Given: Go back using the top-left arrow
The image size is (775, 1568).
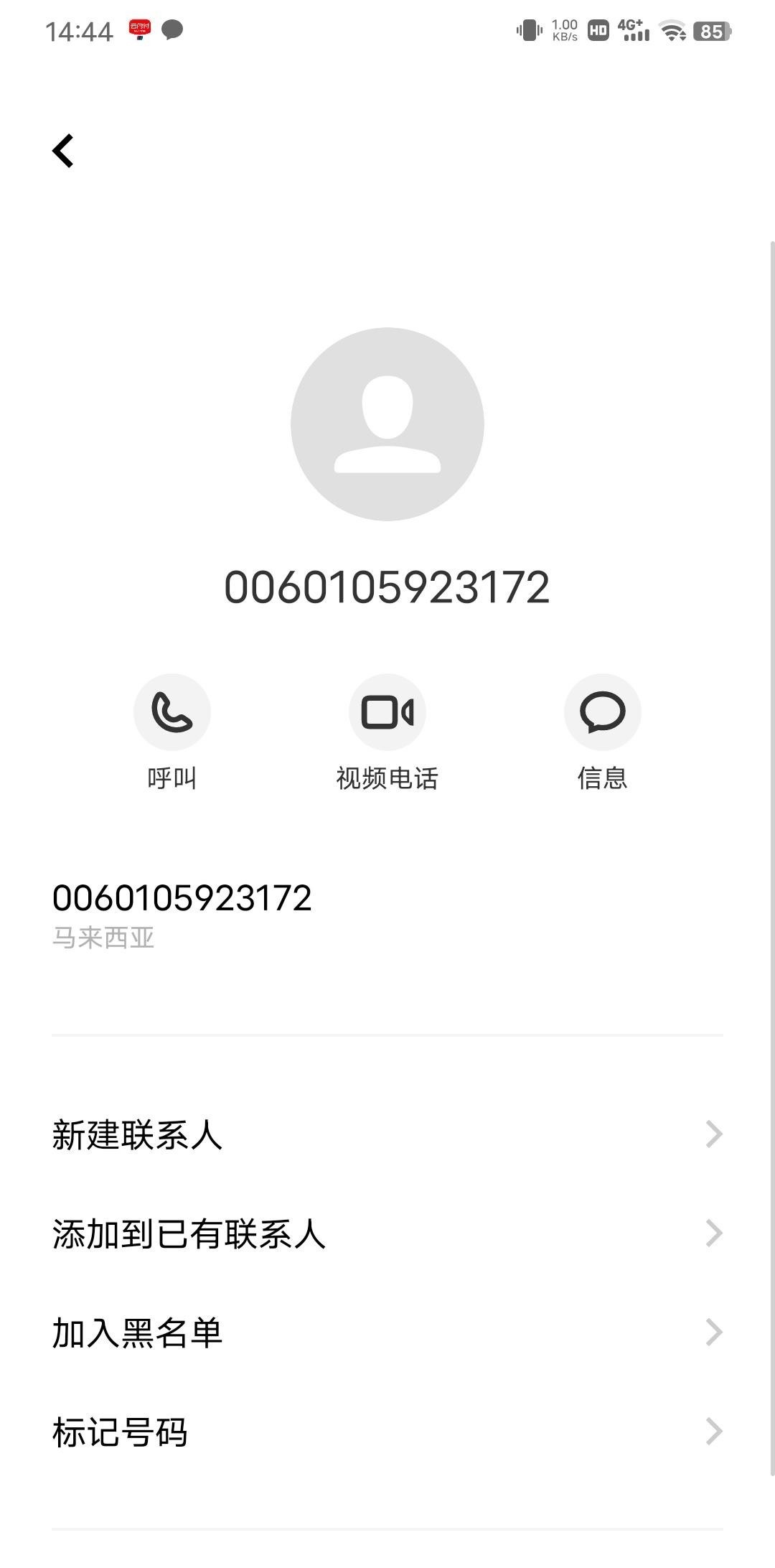Looking at the screenshot, I should [64, 151].
